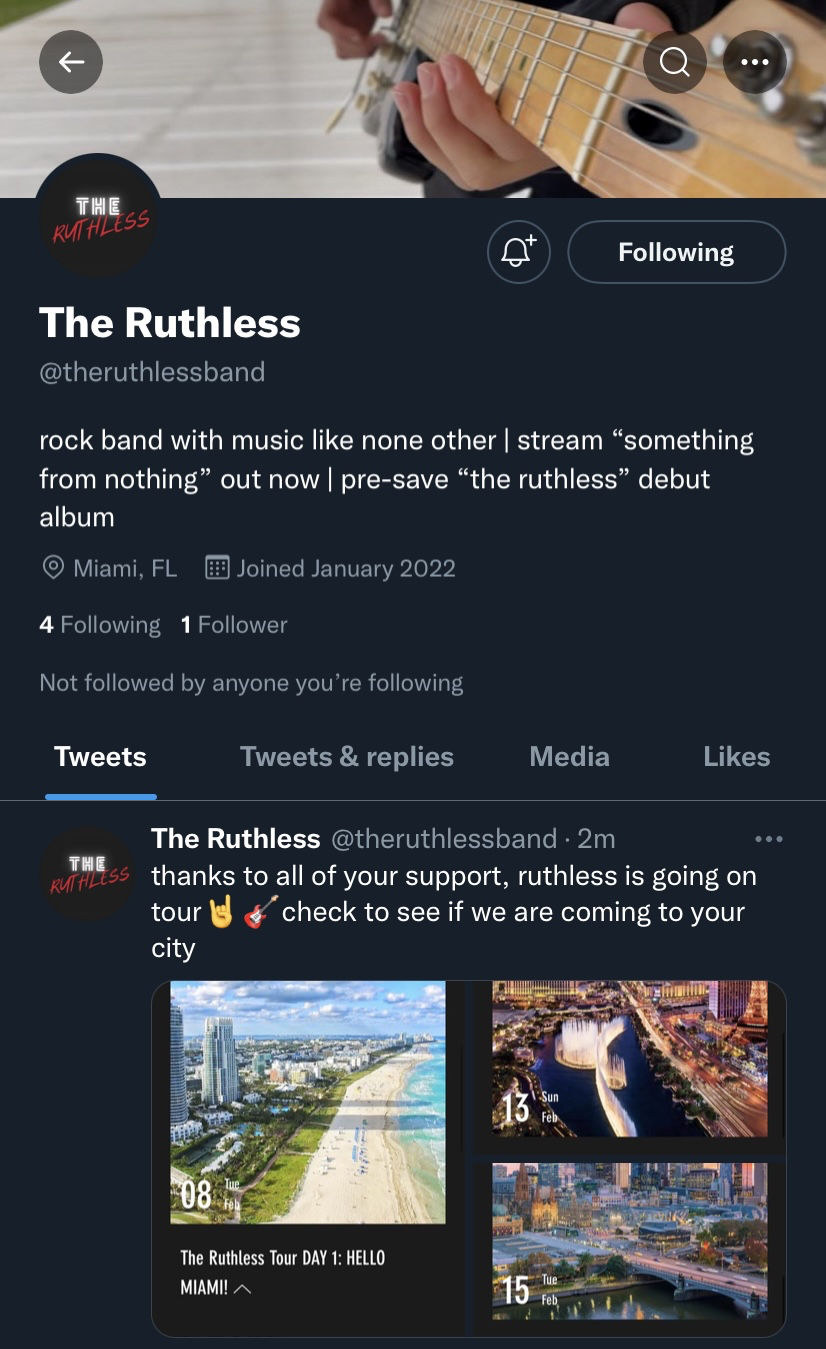Switch to Tweets & replies tab
Screen dimensions: 826x1349
pos(346,757)
